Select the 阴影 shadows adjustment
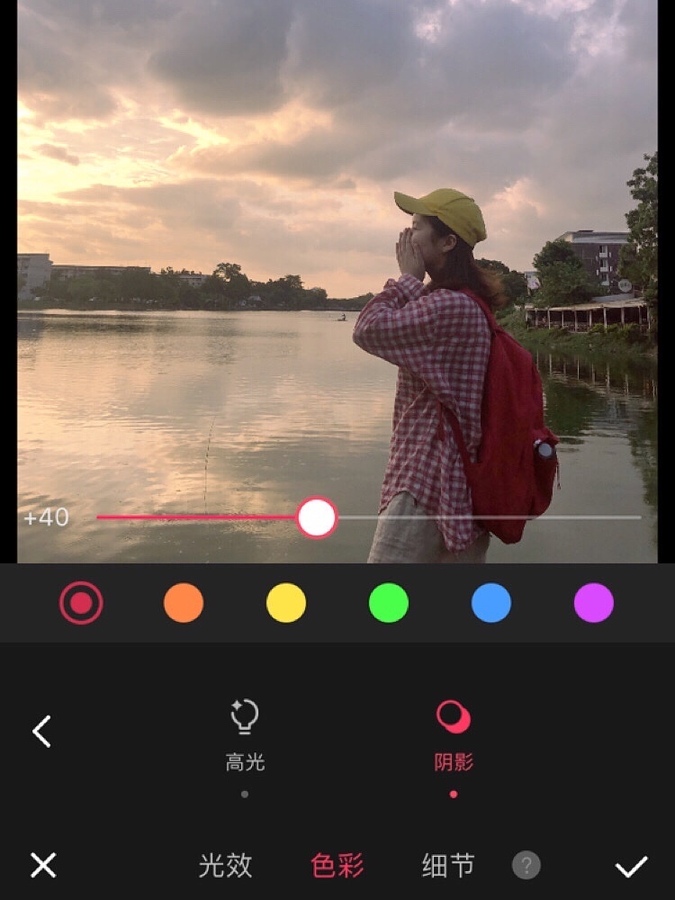The height and width of the screenshot is (900, 675). pos(453,735)
